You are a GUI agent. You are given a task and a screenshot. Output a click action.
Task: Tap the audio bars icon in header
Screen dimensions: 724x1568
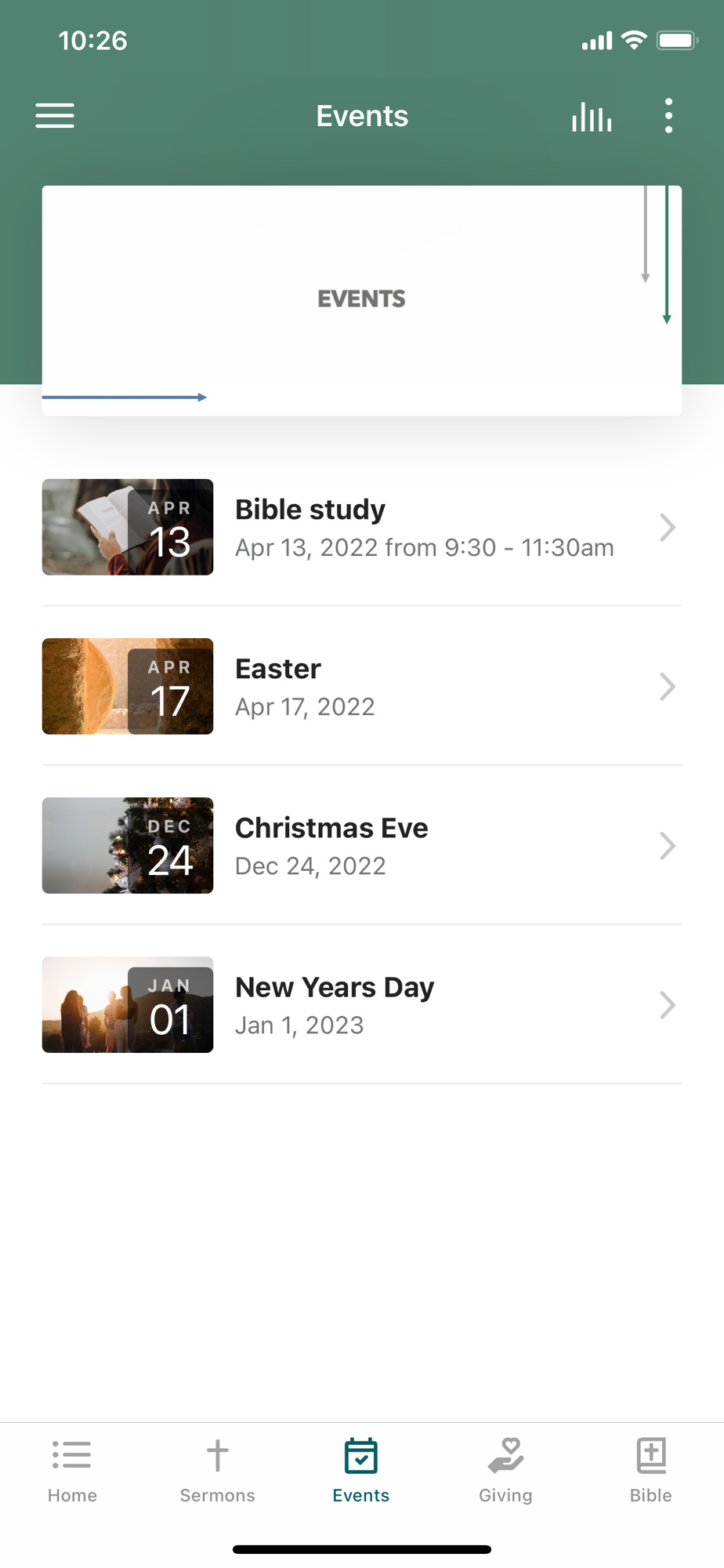tap(592, 117)
